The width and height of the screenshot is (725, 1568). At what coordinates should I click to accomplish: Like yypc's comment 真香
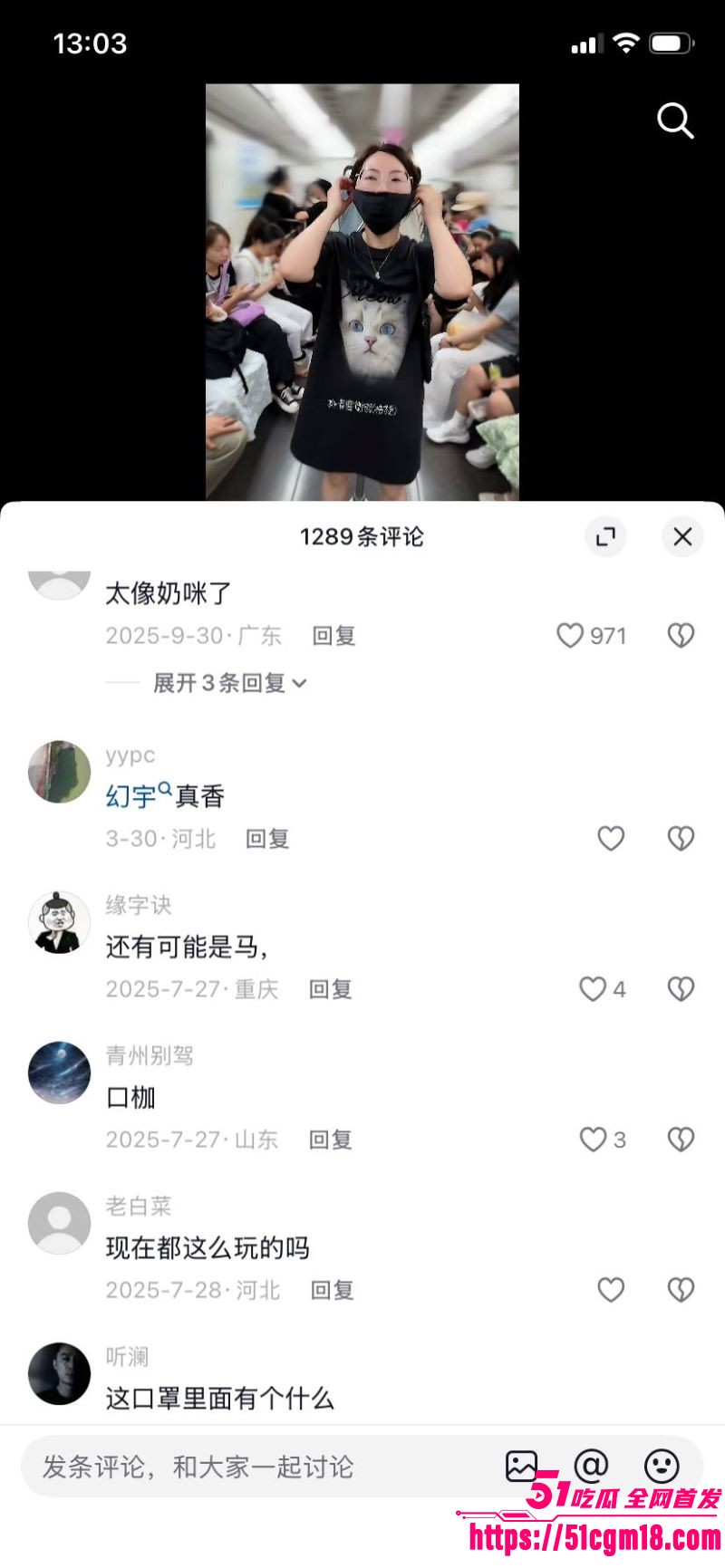pyautogui.click(x=612, y=839)
